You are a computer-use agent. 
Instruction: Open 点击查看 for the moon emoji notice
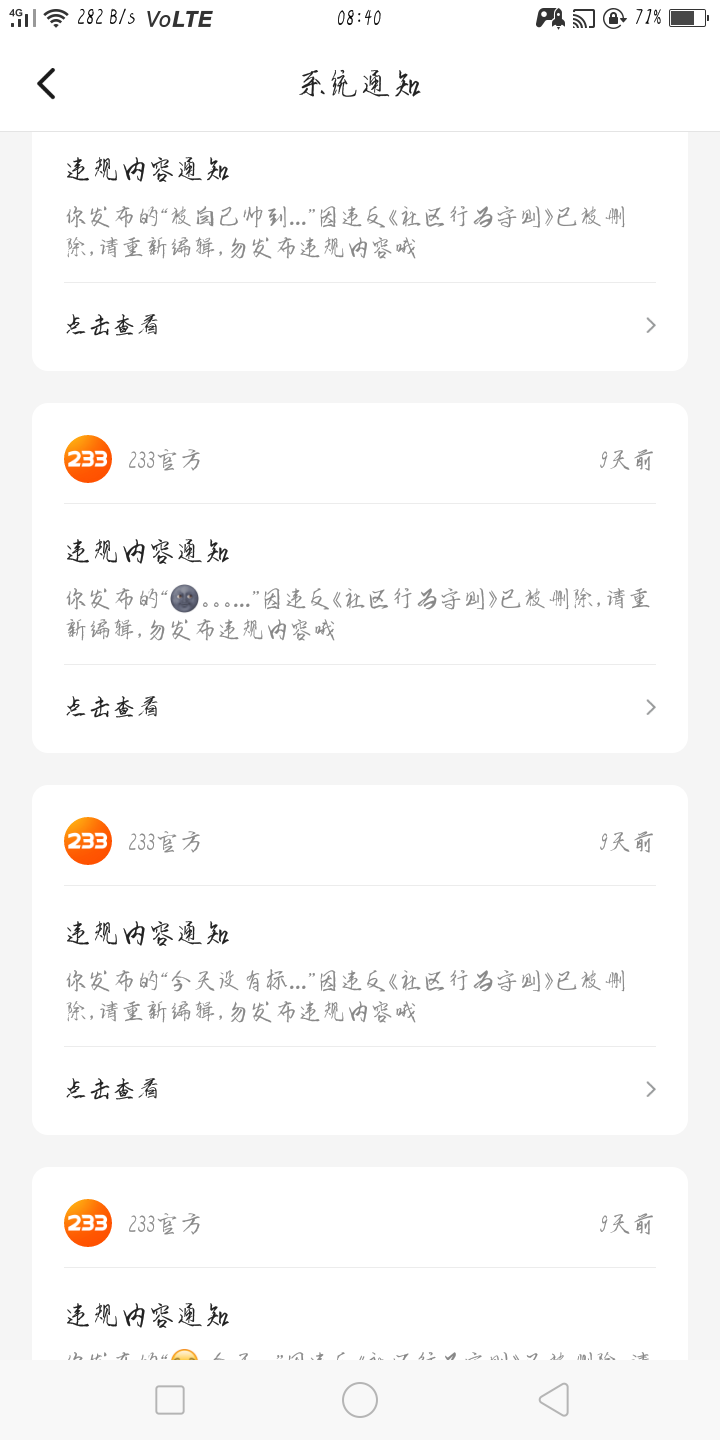pyautogui.click(x=360, y=707)
